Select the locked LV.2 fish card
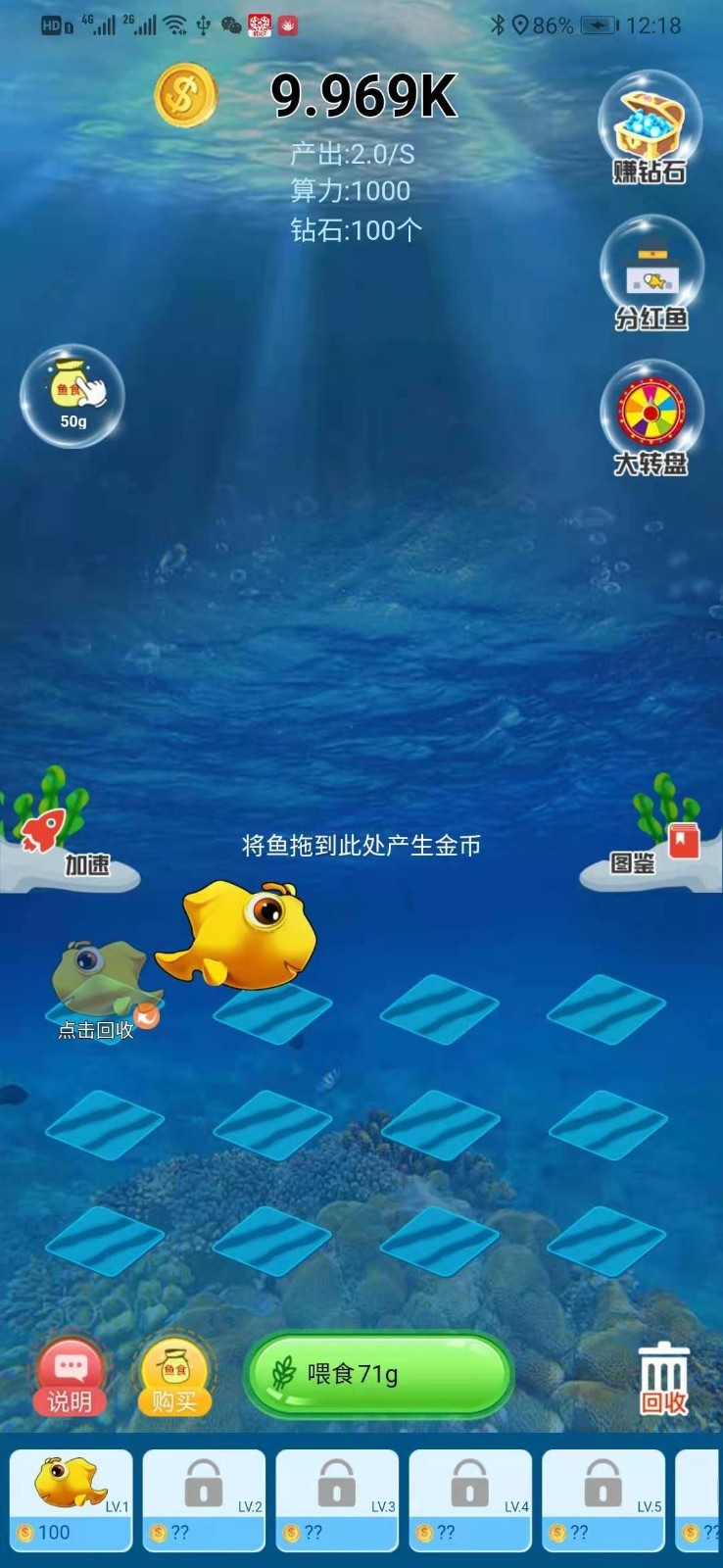Screen dimensions: 723x1568 [x=204, y=1500]
